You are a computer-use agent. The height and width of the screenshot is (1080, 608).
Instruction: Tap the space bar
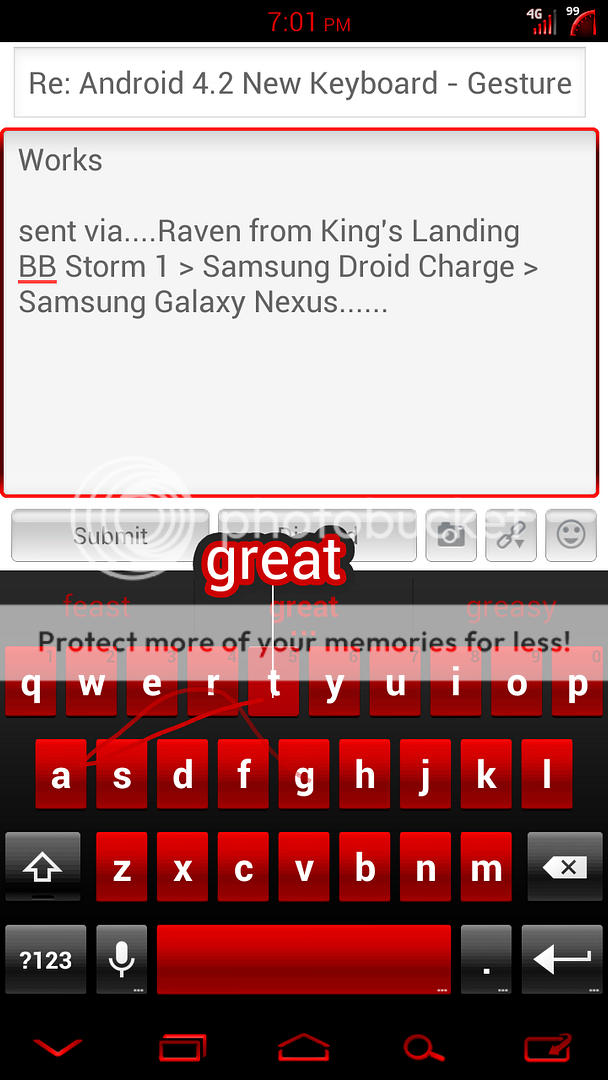(304, 959)
